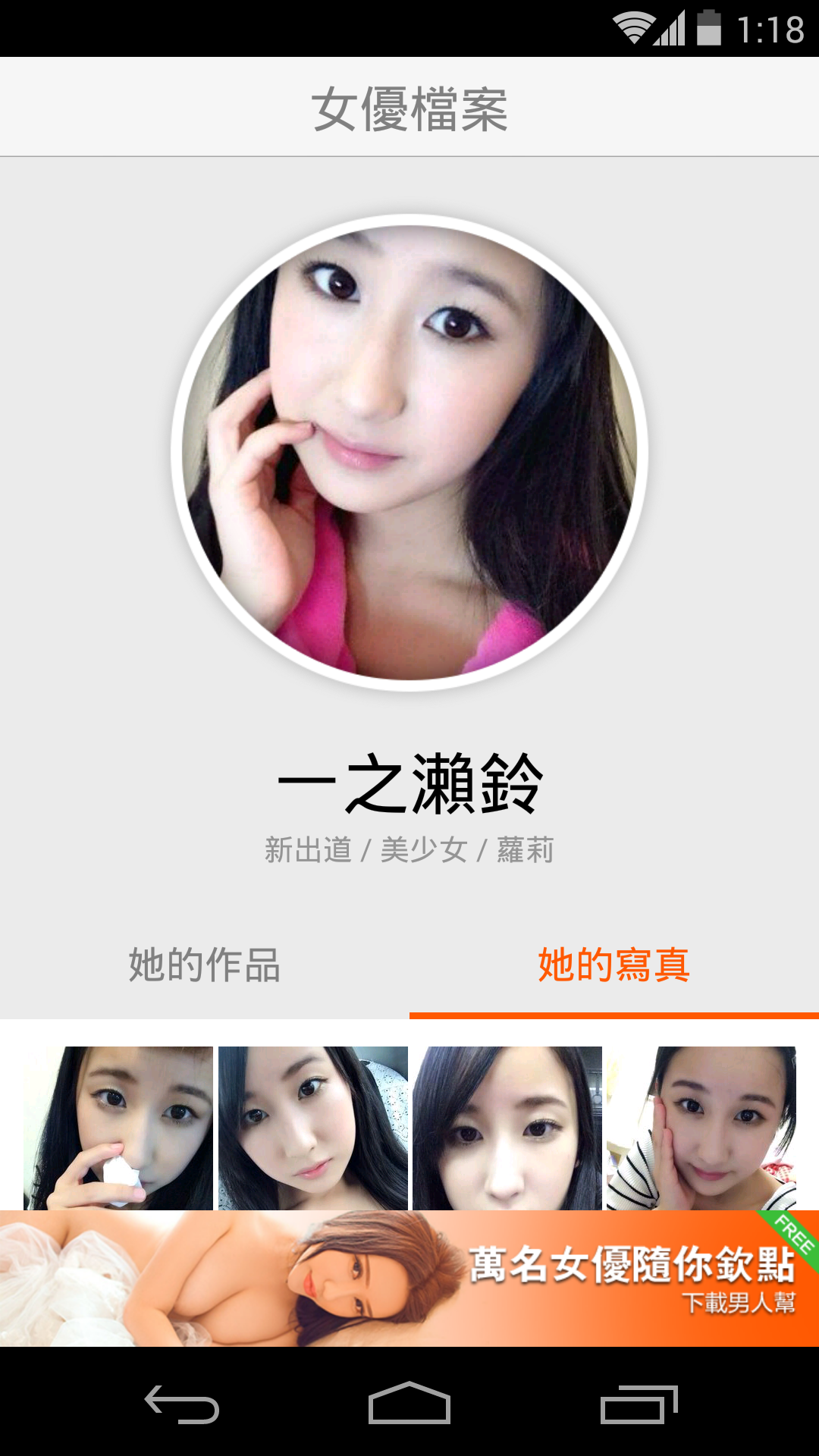Switch to the 她的作品 tab
Viewport: 819px width, 1456px height.
coord(204,965)
